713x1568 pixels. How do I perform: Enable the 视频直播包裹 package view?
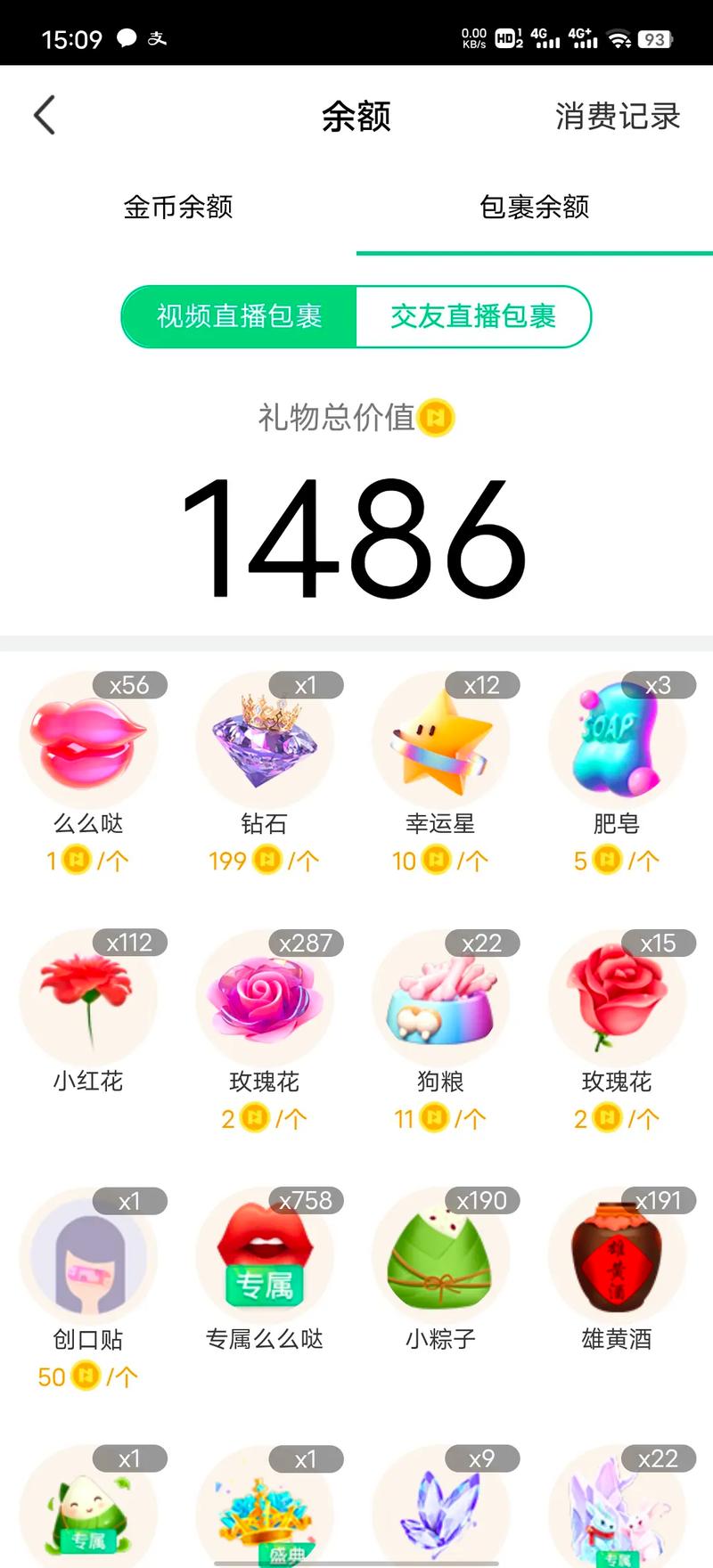pyautogui.click(x=239, y=316)
